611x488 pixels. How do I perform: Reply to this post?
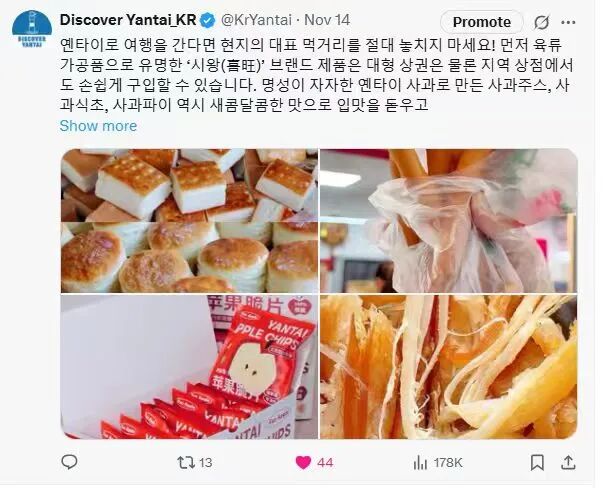(x=69, y=462)
